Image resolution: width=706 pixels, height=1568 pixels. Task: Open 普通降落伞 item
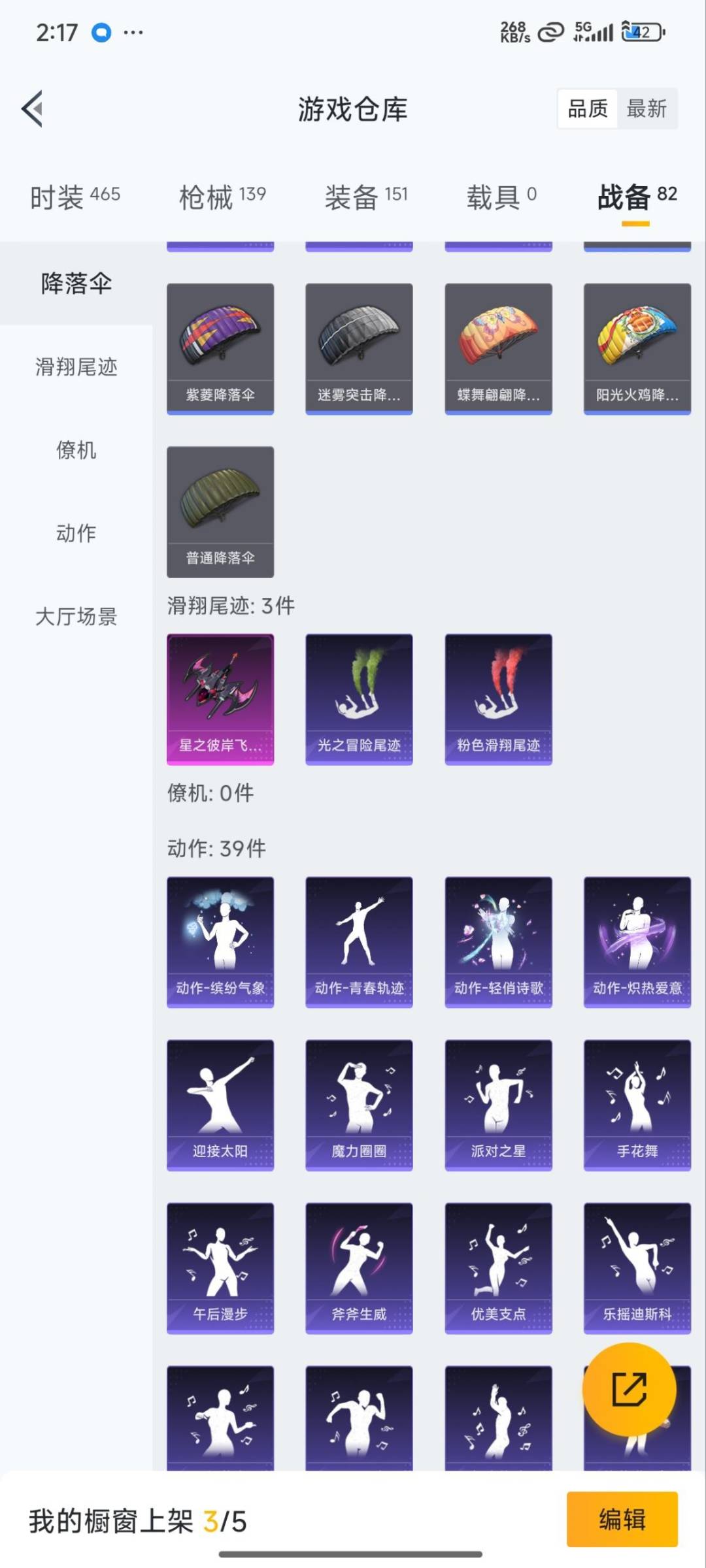pyautogui.click(x=220, y=512)
